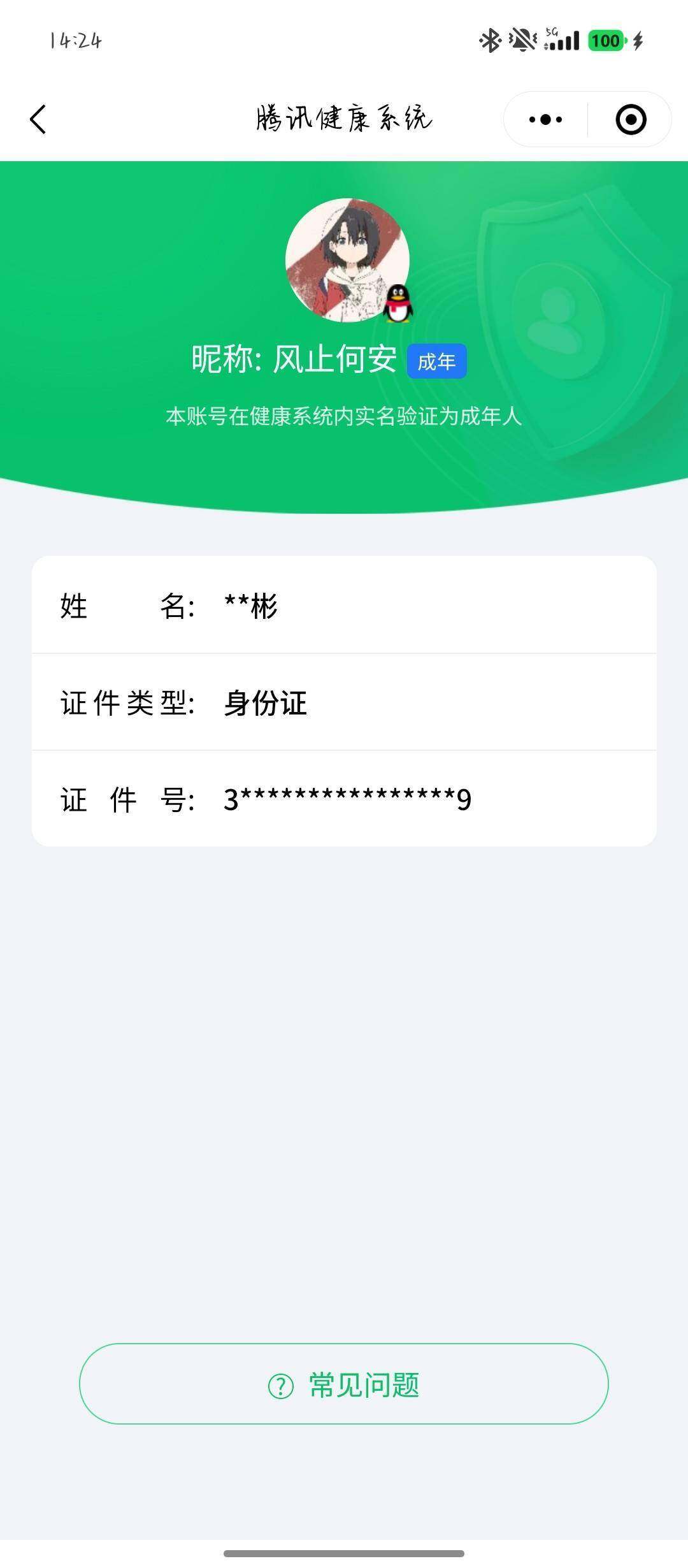Tap the 成年 adult status badge

pyautogui.click(x=437, y=361)
